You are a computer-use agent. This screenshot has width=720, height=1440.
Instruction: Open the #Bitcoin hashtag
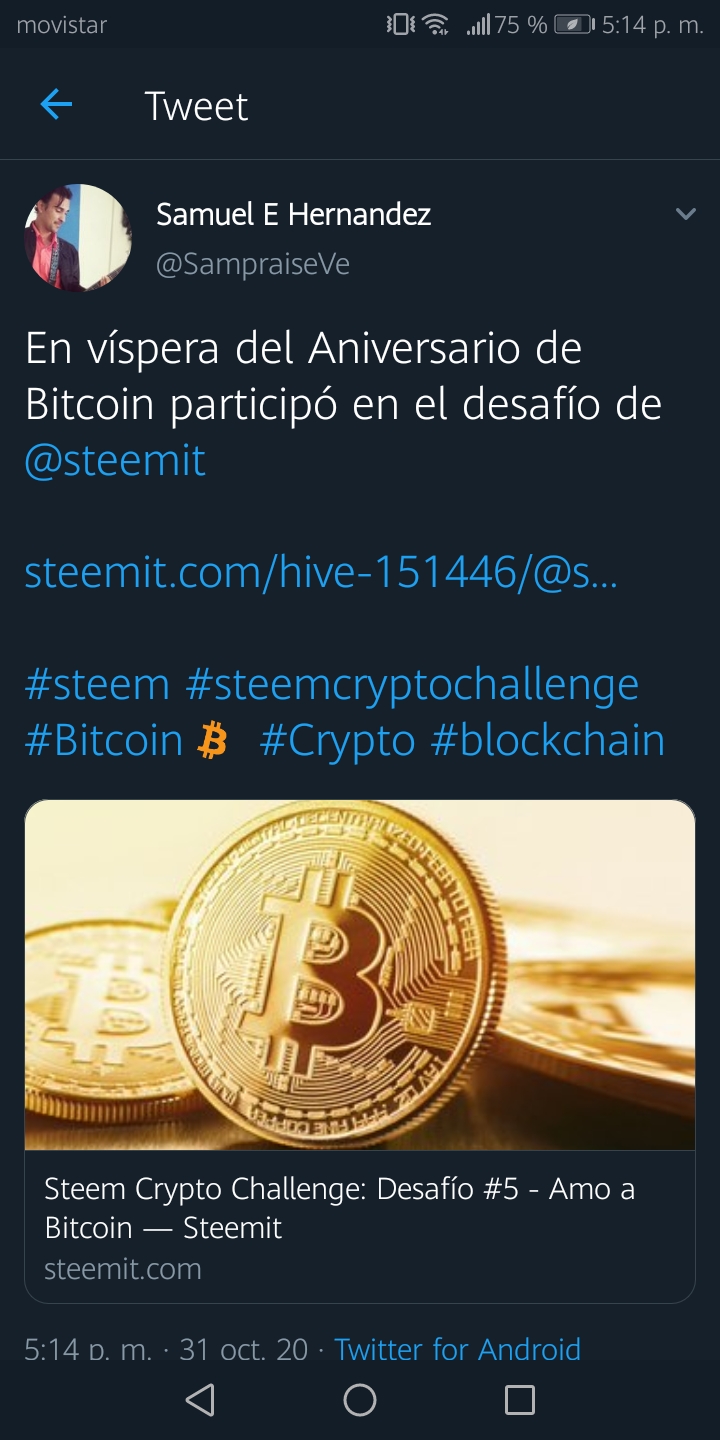(104, 741)
